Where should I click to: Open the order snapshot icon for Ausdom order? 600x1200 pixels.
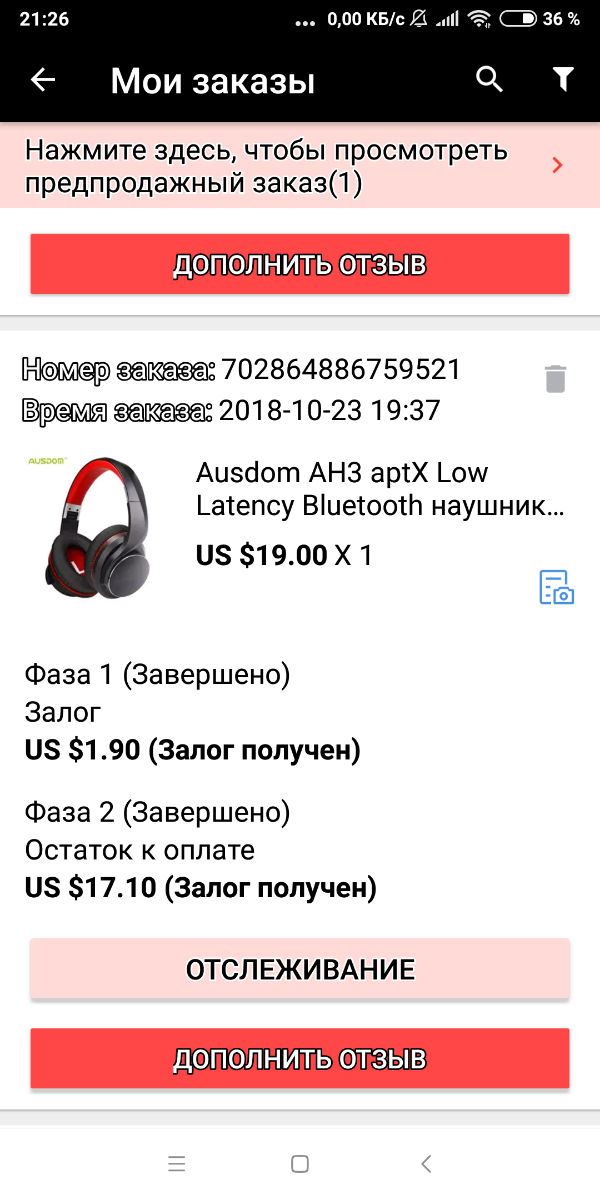[x=556, y=588]
